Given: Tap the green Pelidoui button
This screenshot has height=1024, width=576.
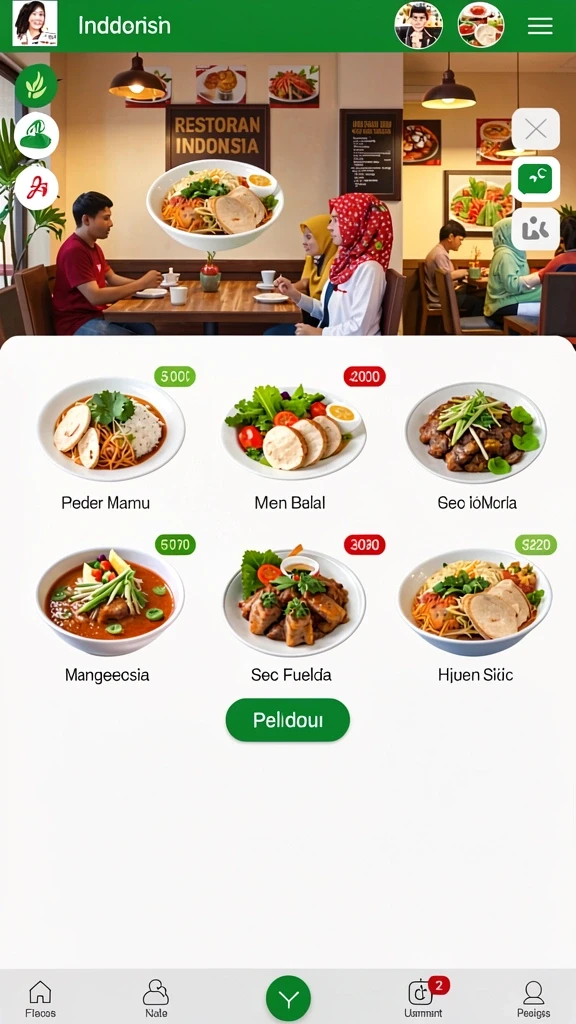Looking at the screenshot, I should pos(288,720).
